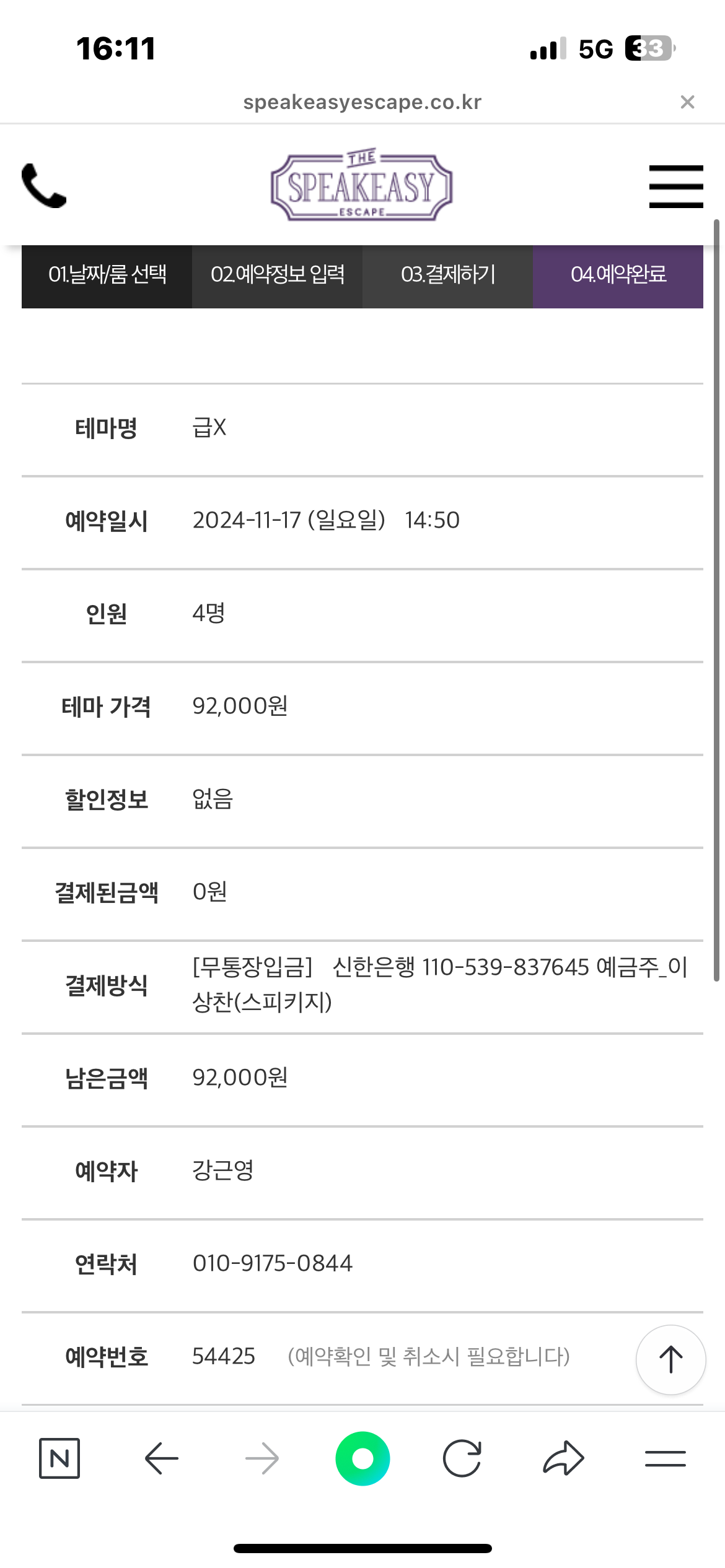Tap the scroll-to-top arrow button
This screenshot has height=1568, width=725.
670,1360
